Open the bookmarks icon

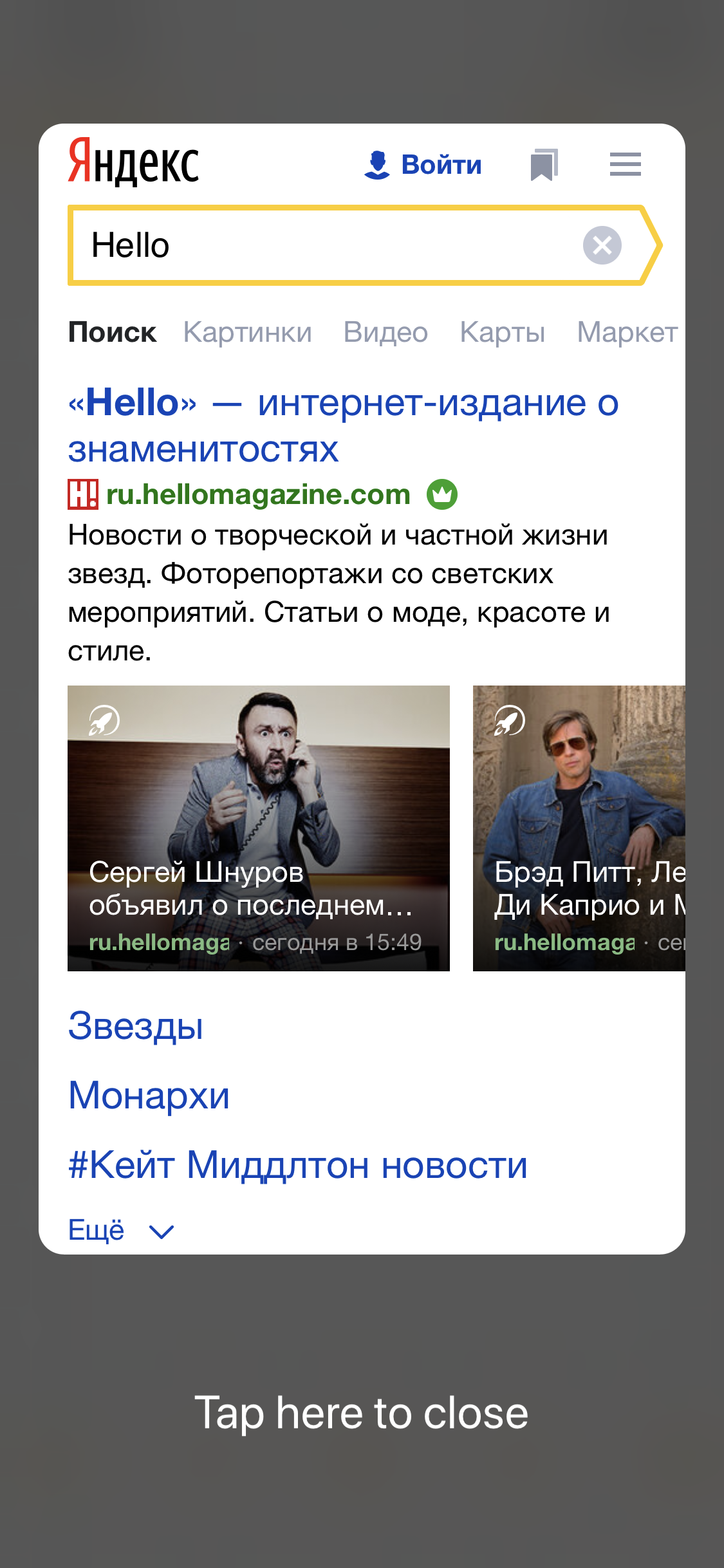[544, 165]
